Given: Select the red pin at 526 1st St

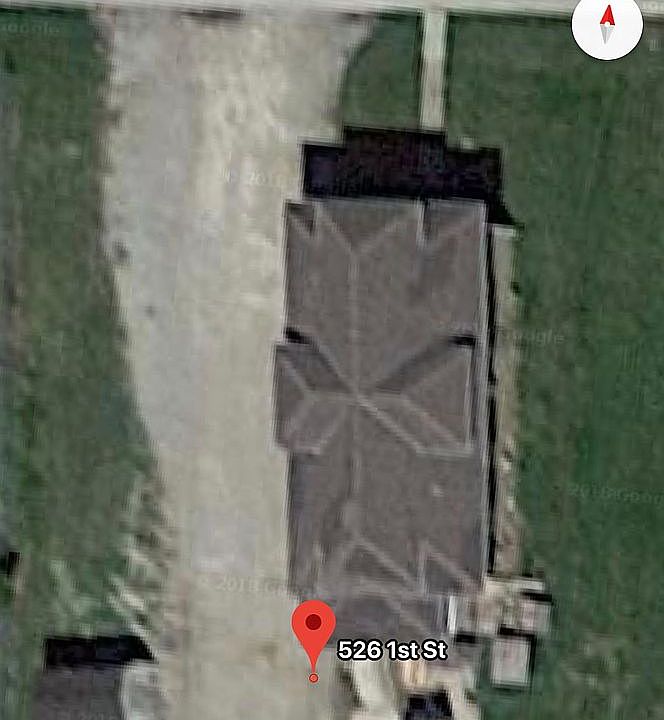Looking at the screenshot, I should 314,630.
